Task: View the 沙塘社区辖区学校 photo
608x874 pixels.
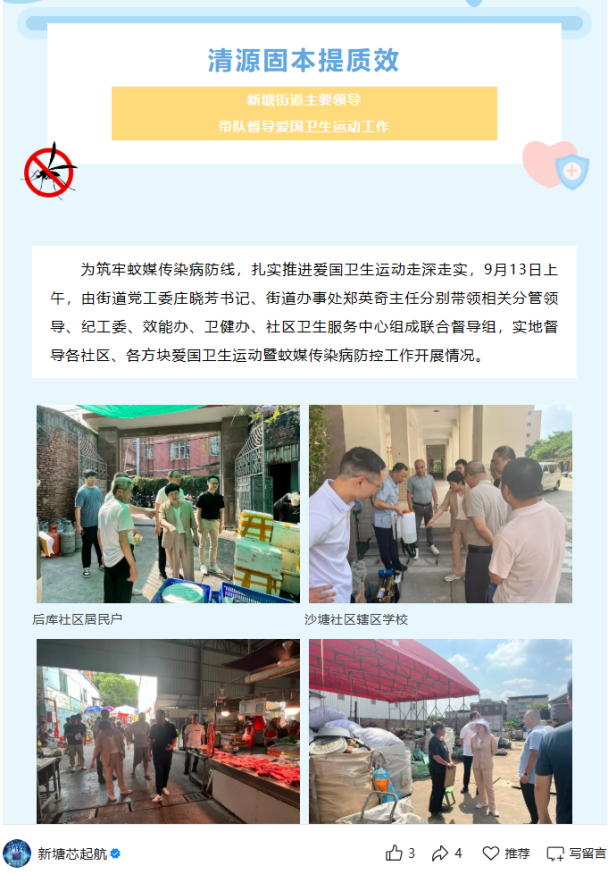Action: (440, 504)
